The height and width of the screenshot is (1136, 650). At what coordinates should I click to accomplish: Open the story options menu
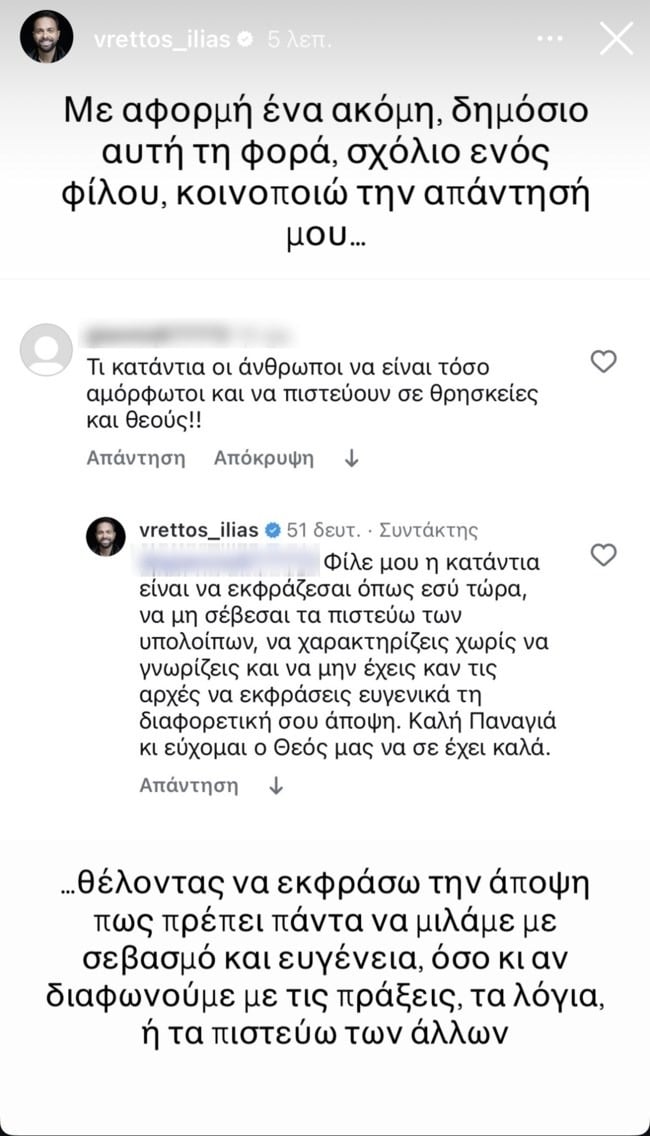coord(550,39)
